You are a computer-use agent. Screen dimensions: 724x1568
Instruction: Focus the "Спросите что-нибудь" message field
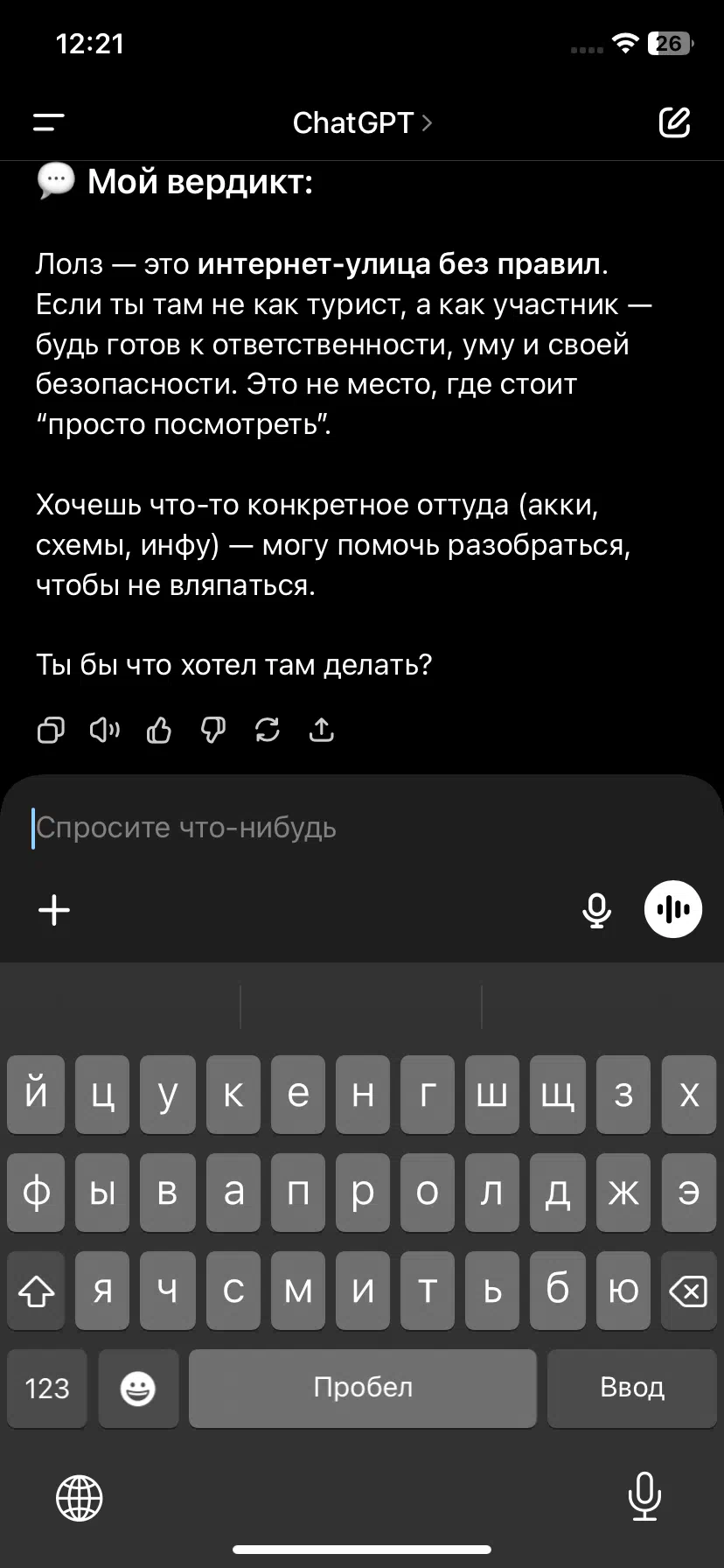click(x=362, y=828)
